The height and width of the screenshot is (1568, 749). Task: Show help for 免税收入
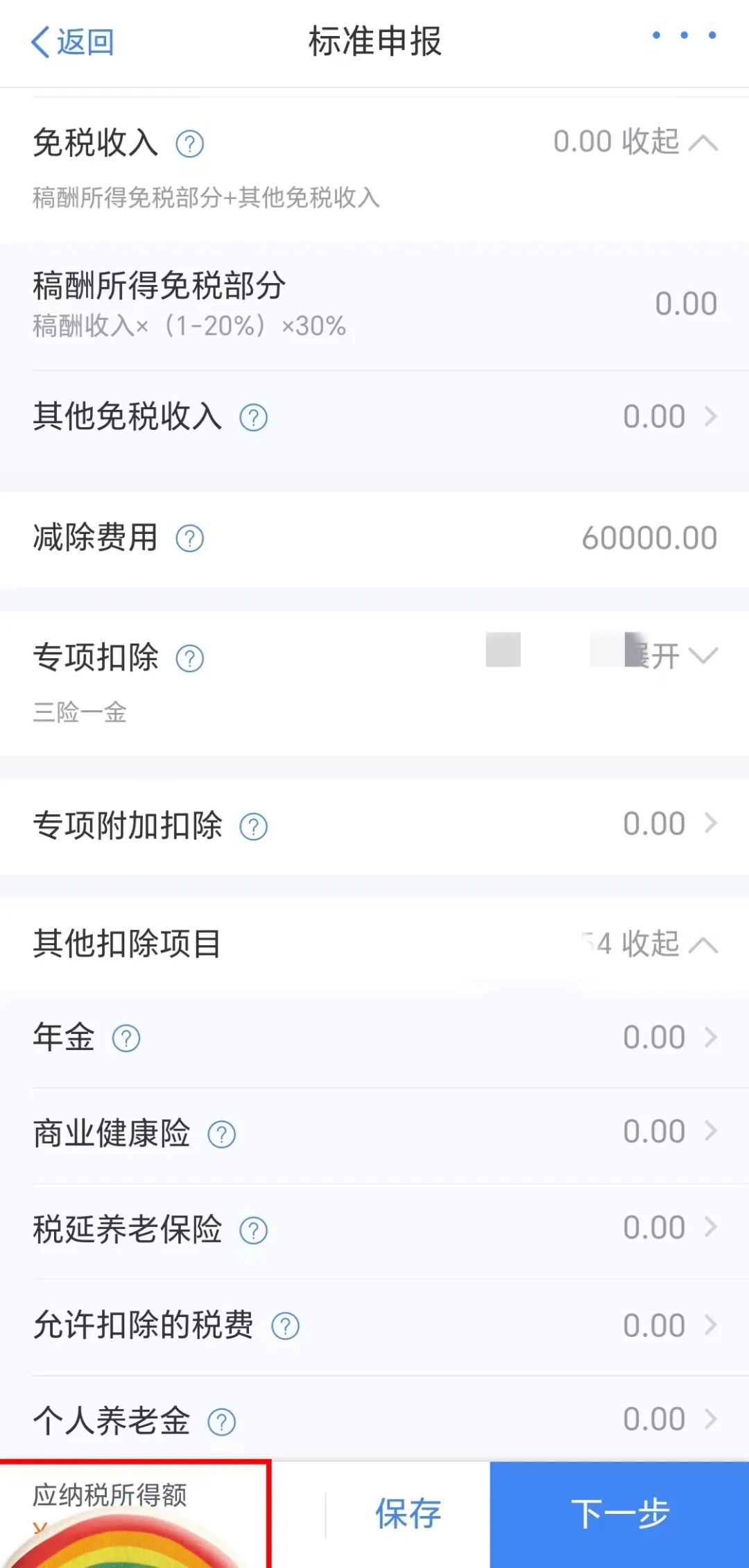point(189,144)
